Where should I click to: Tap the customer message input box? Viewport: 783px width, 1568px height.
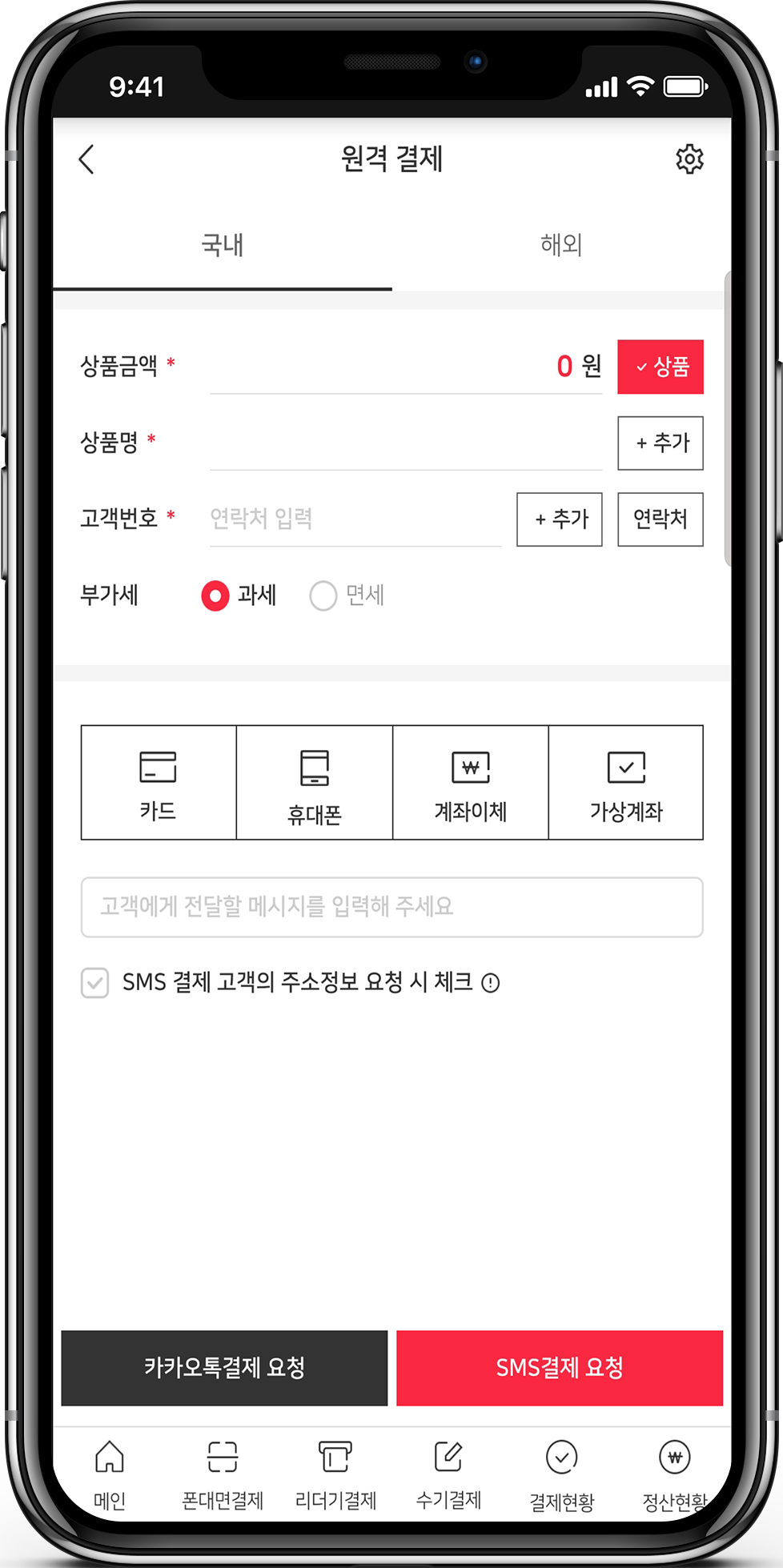391,907
